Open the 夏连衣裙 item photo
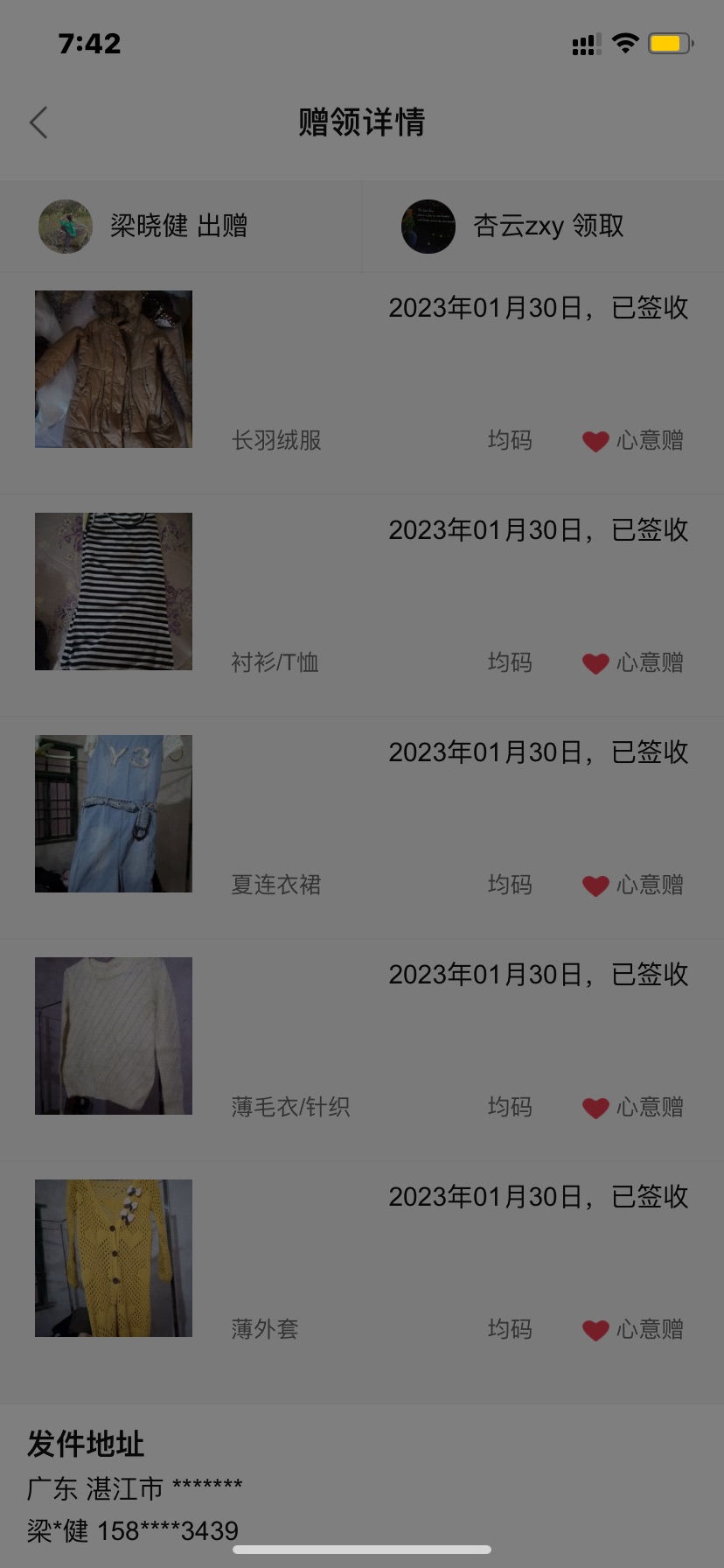Screen dimensions: 724x1568 tap(114, 814)
